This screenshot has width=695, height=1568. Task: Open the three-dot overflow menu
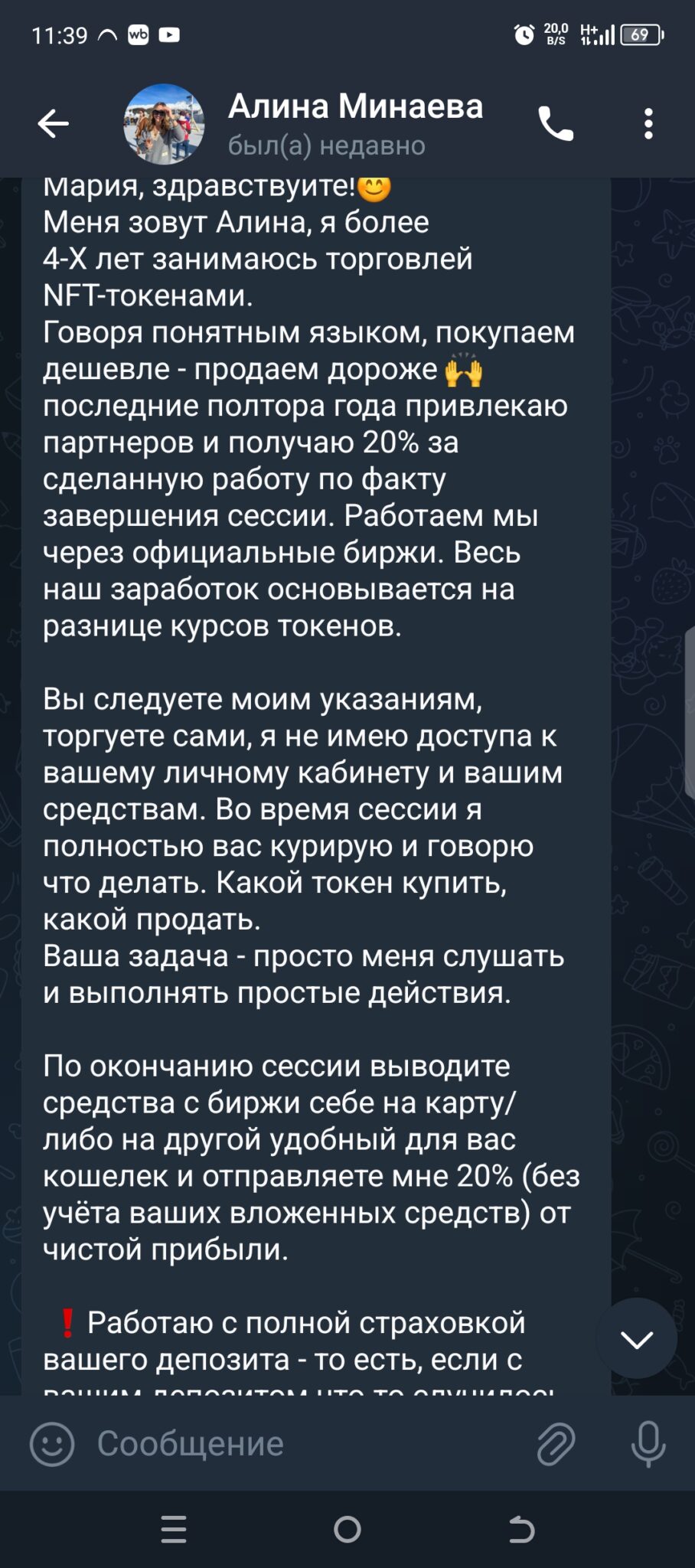coord(648,123)
